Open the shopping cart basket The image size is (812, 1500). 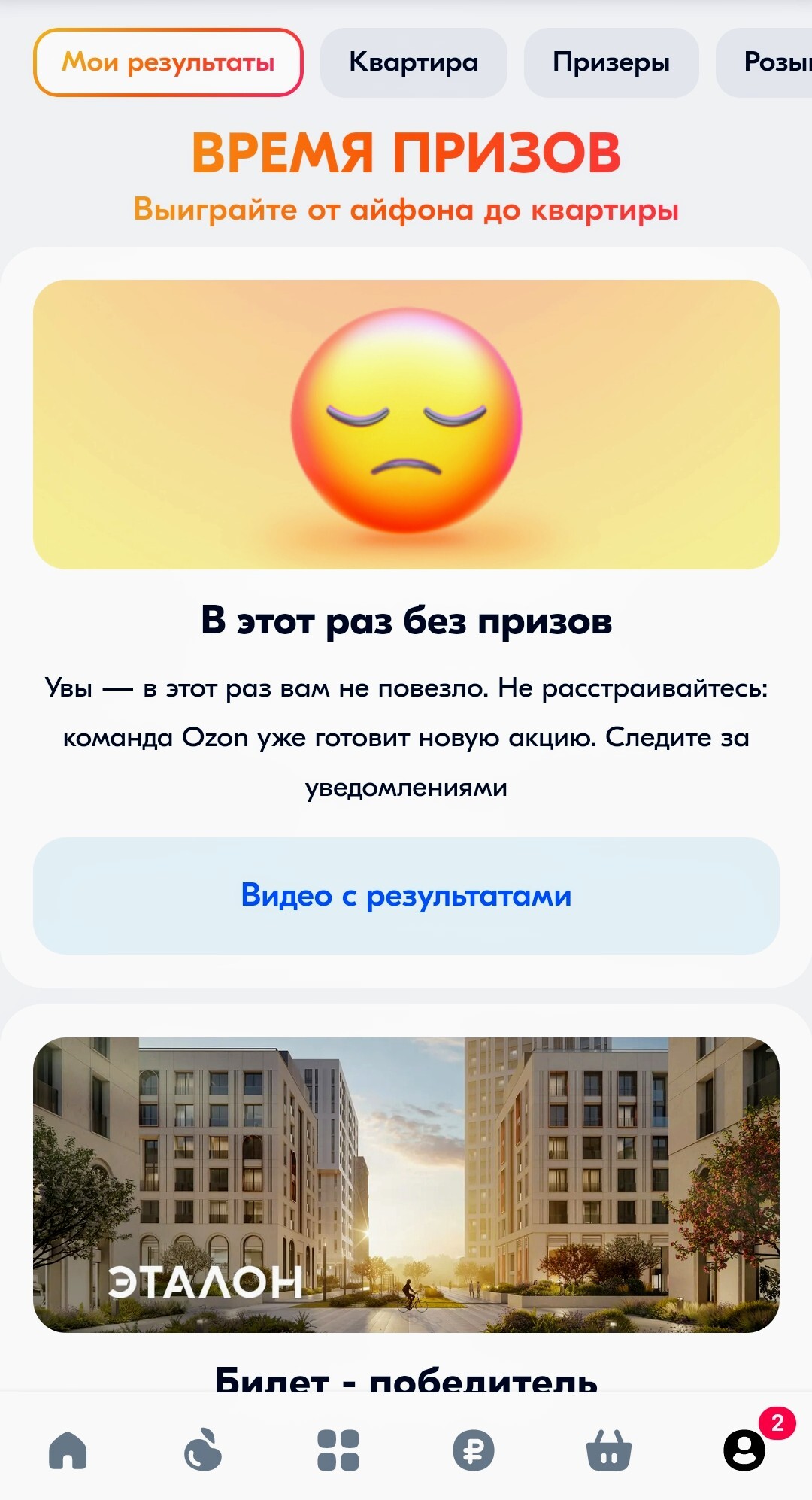609,1450
